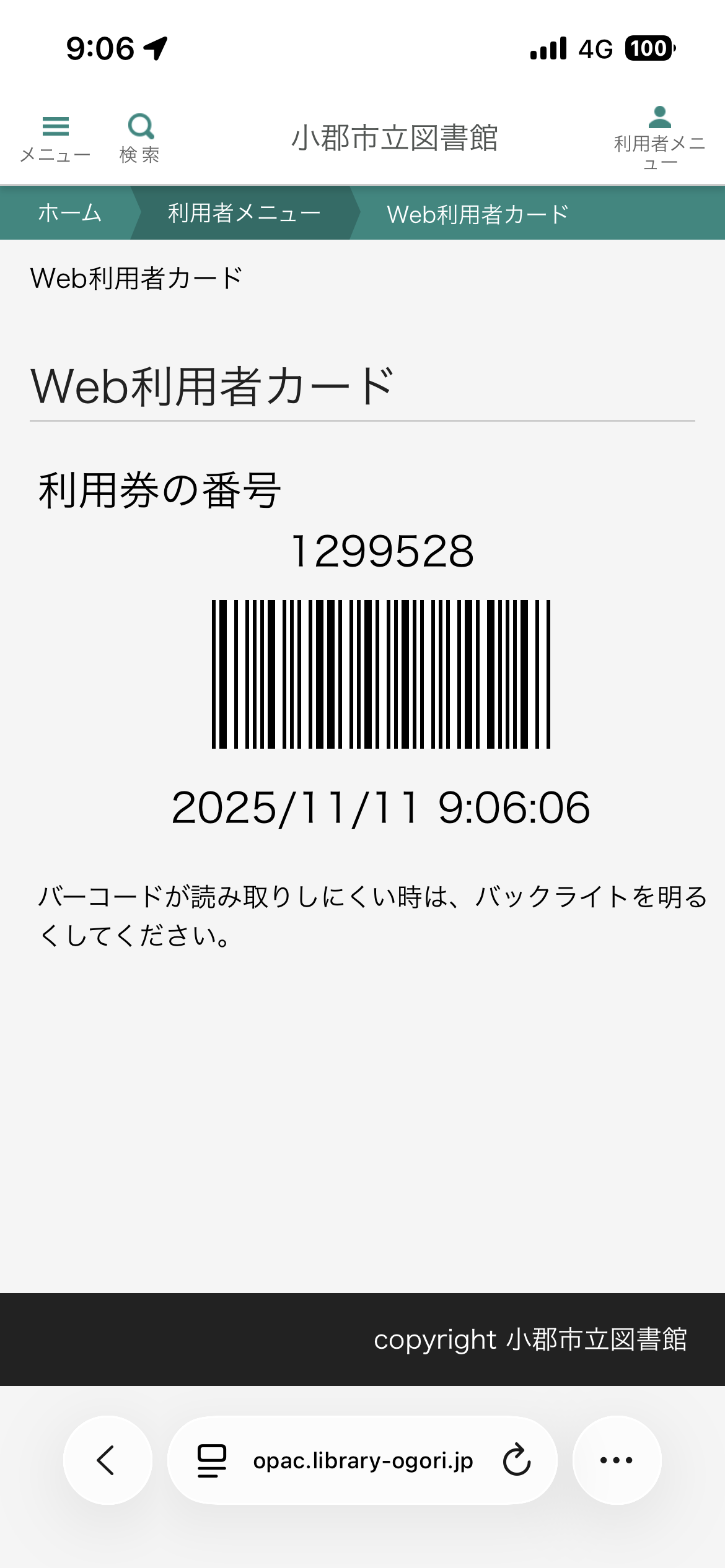Open the 検索 search icon
The height and width of the screenshot is (1568, 725).
(140, 137)
